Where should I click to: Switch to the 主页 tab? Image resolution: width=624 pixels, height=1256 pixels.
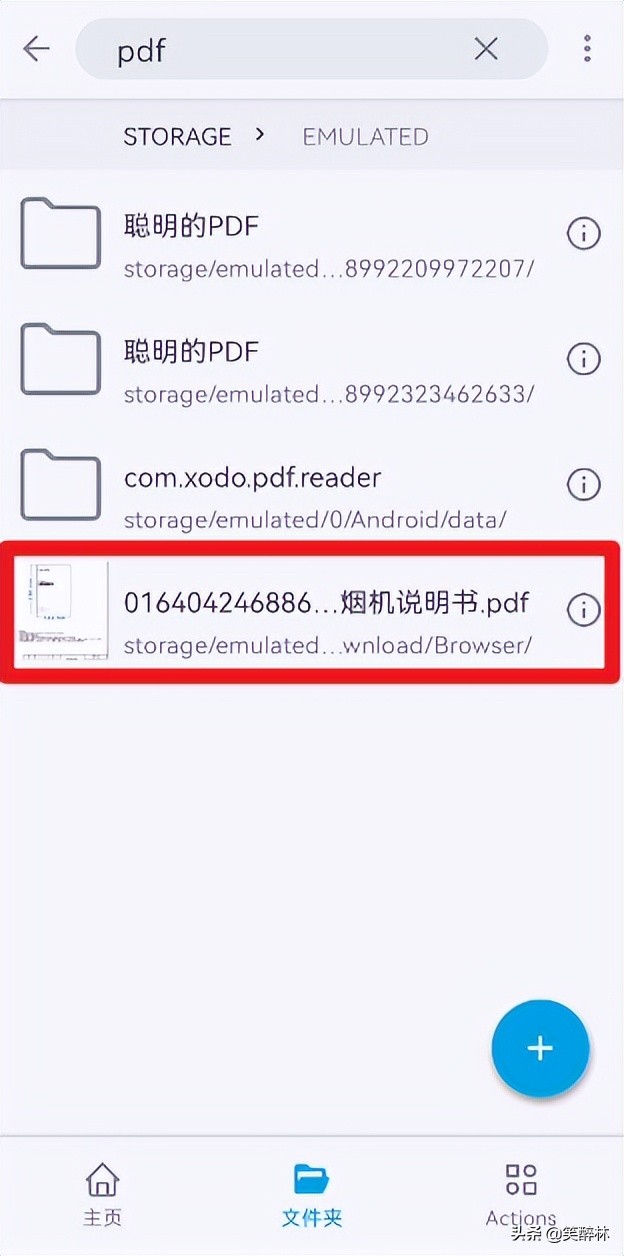102,1195
